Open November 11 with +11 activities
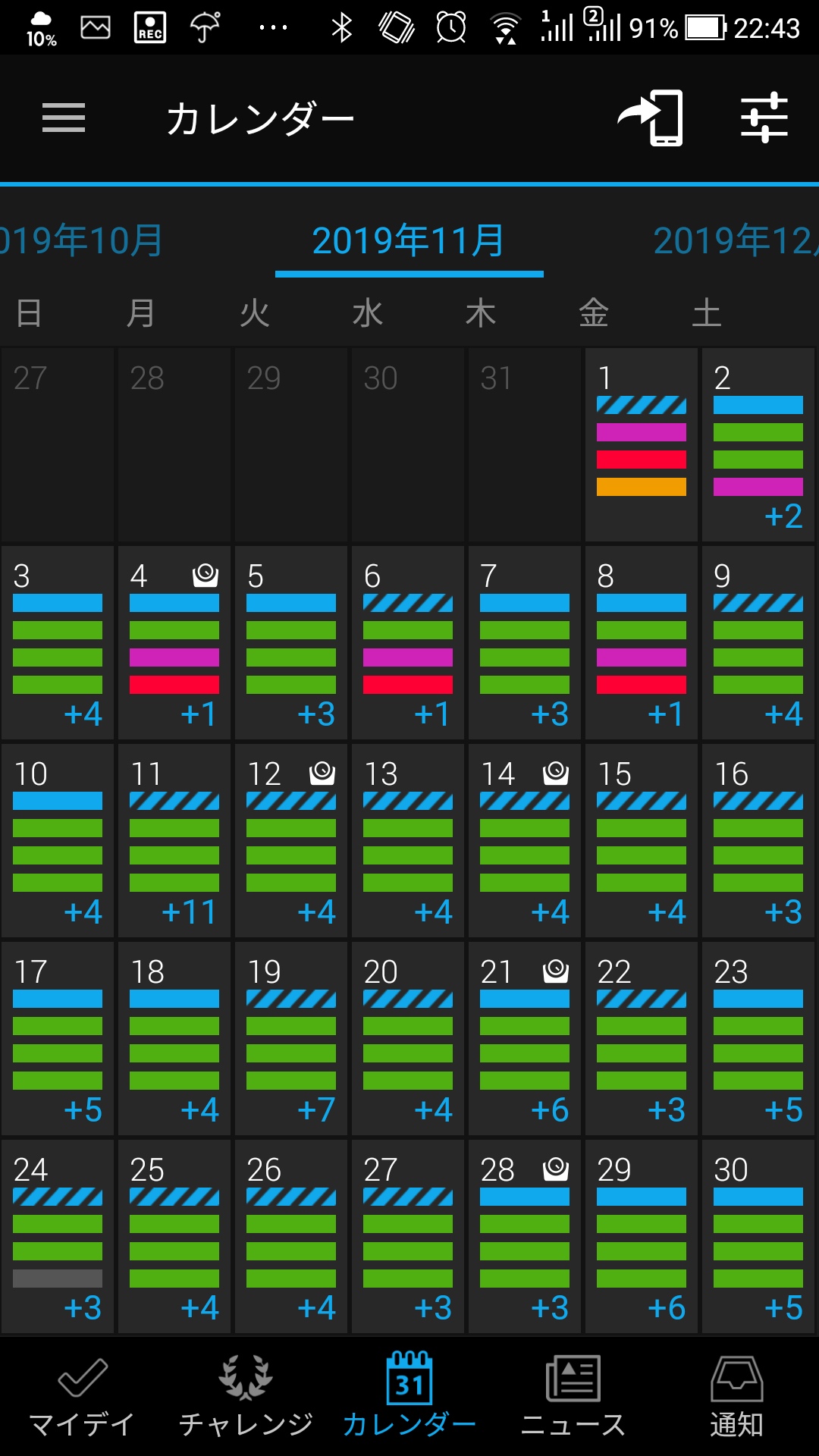 [x=174, y=841]
